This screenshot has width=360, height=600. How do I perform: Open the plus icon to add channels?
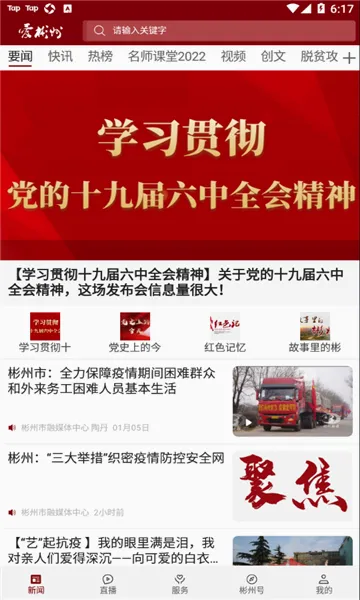(349, 58)
